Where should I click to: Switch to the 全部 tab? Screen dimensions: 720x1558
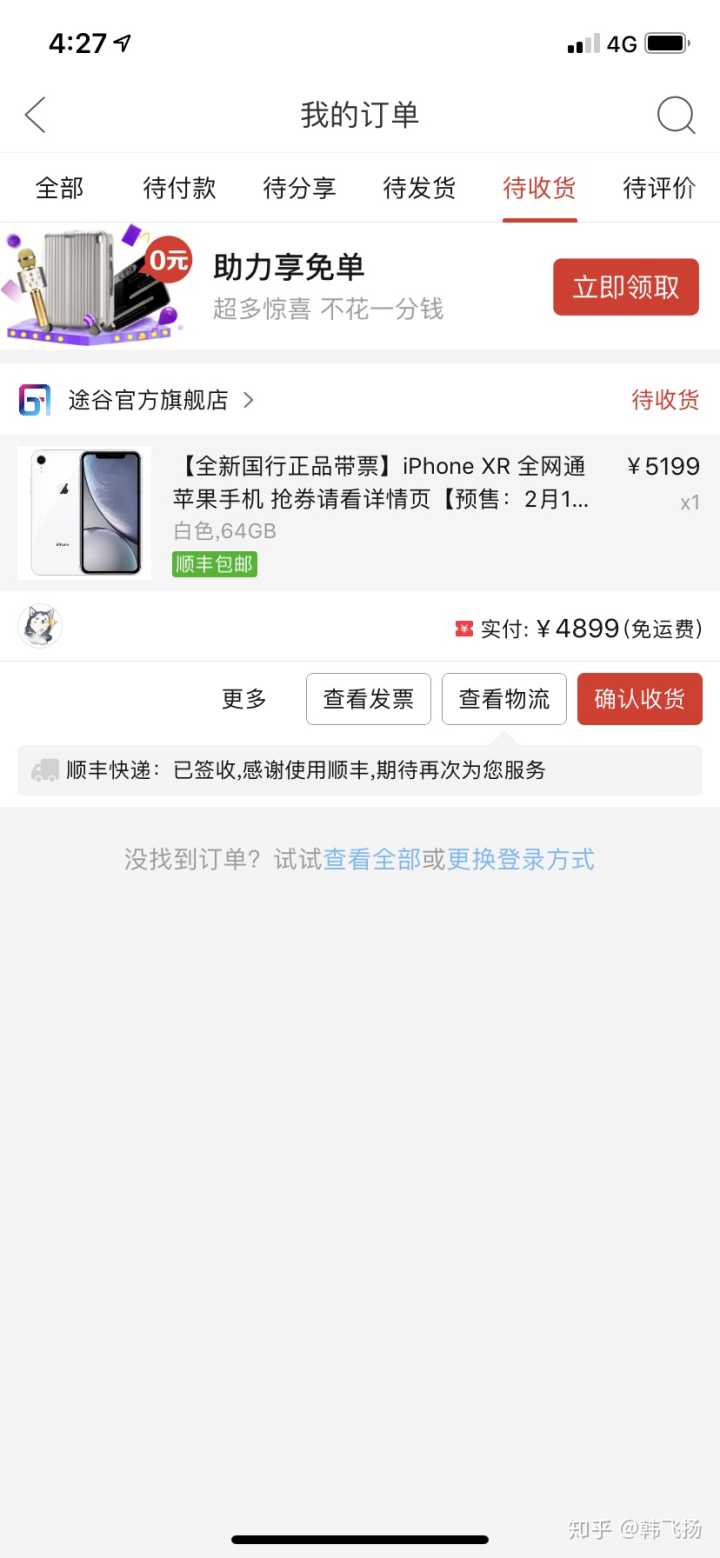pyautogui.click(x=60, y=188)
